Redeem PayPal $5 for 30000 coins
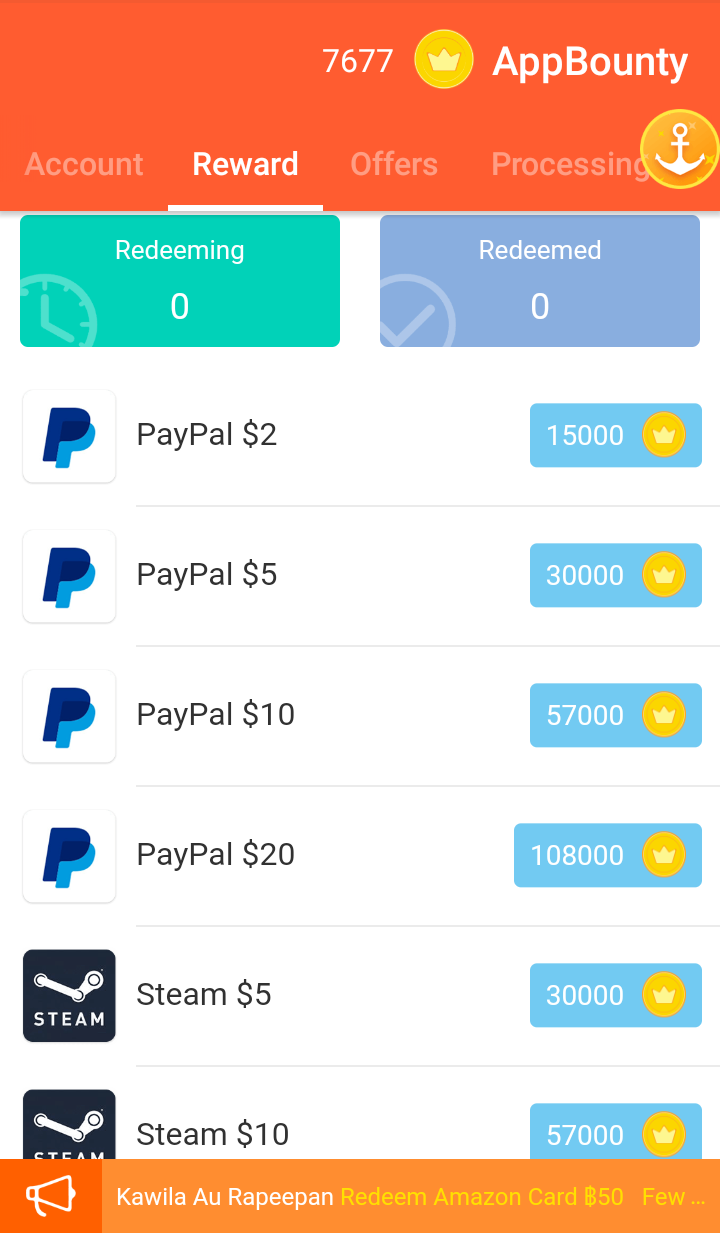The image size is (720, 1233). click(x=615, y=575)
